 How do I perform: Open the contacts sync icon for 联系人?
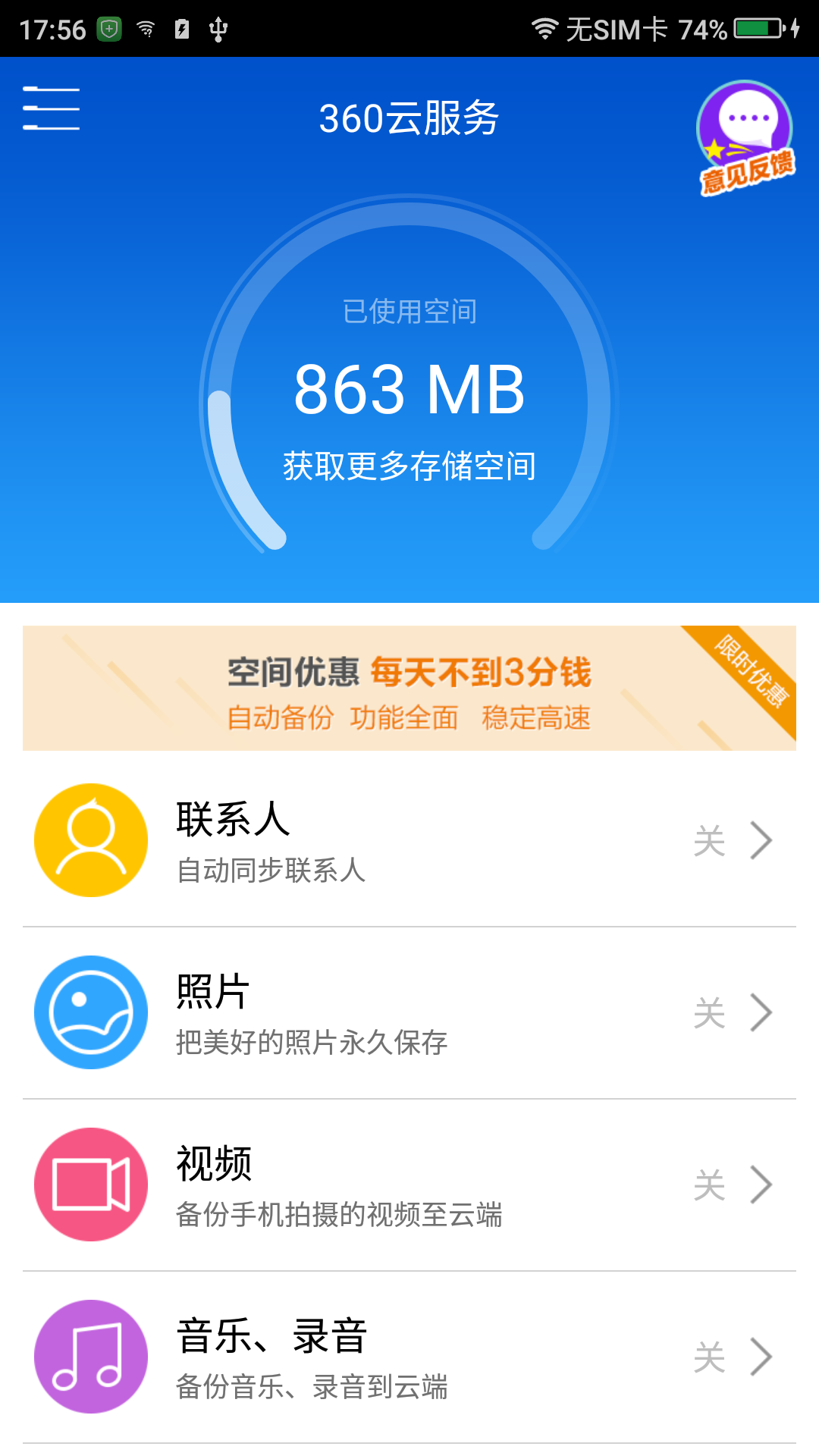click(x=91, y=840)
